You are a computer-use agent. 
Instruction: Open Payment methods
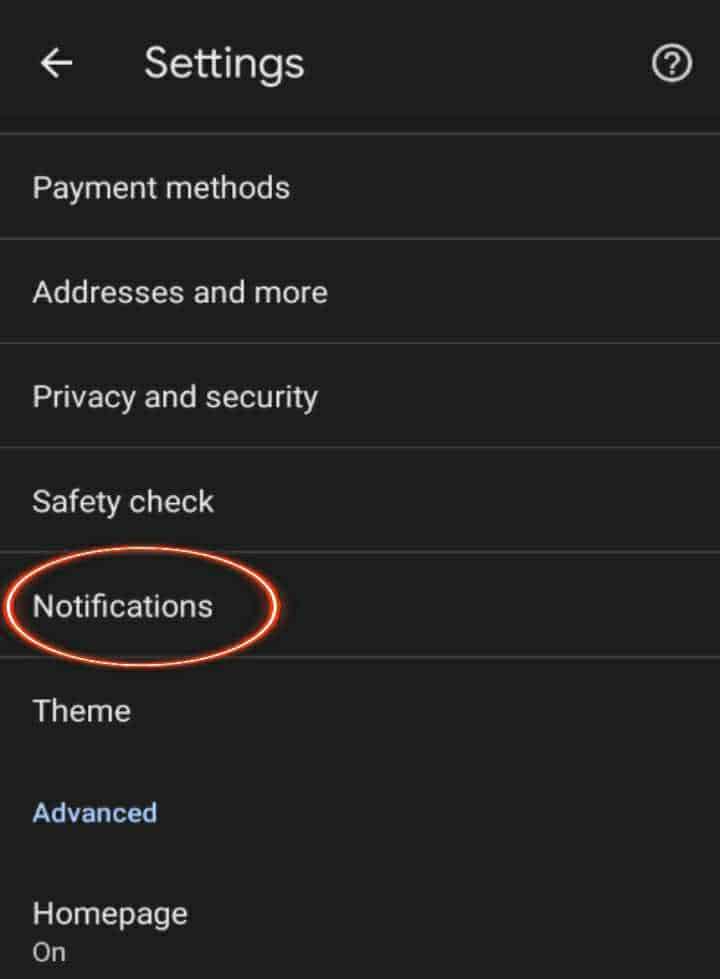(x=161, y=188)
